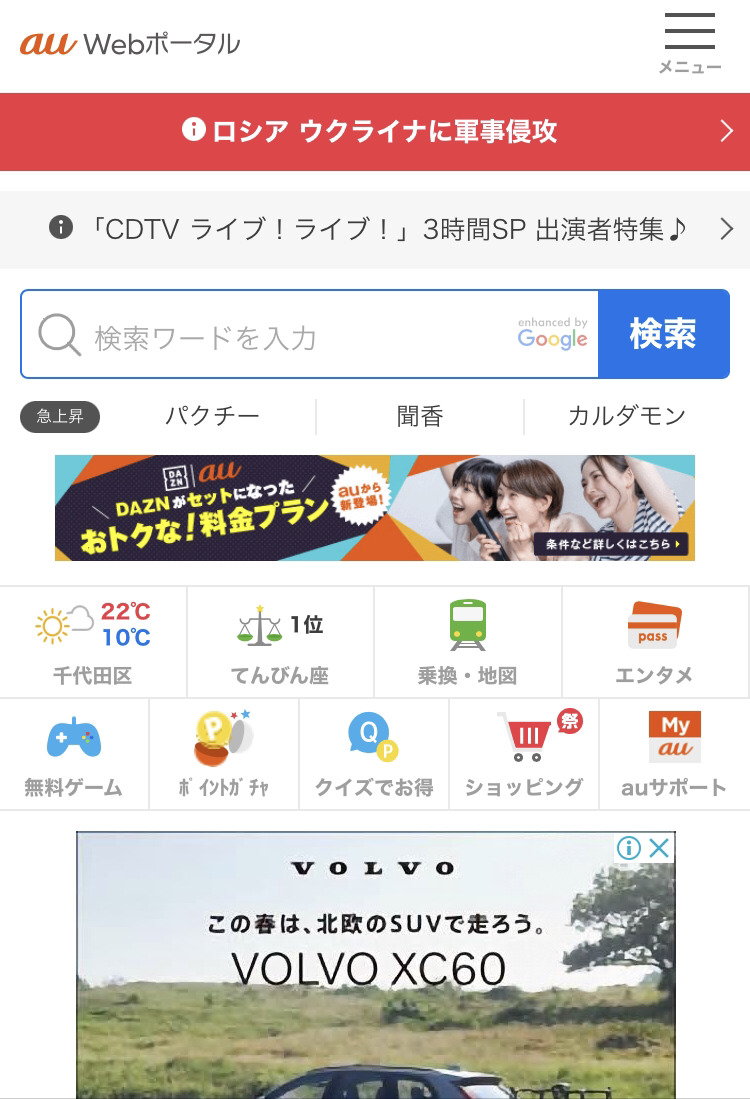This screenshot has height=1099, width=750.
Task: Select the trending keyword パクチー
Action: 212,416
